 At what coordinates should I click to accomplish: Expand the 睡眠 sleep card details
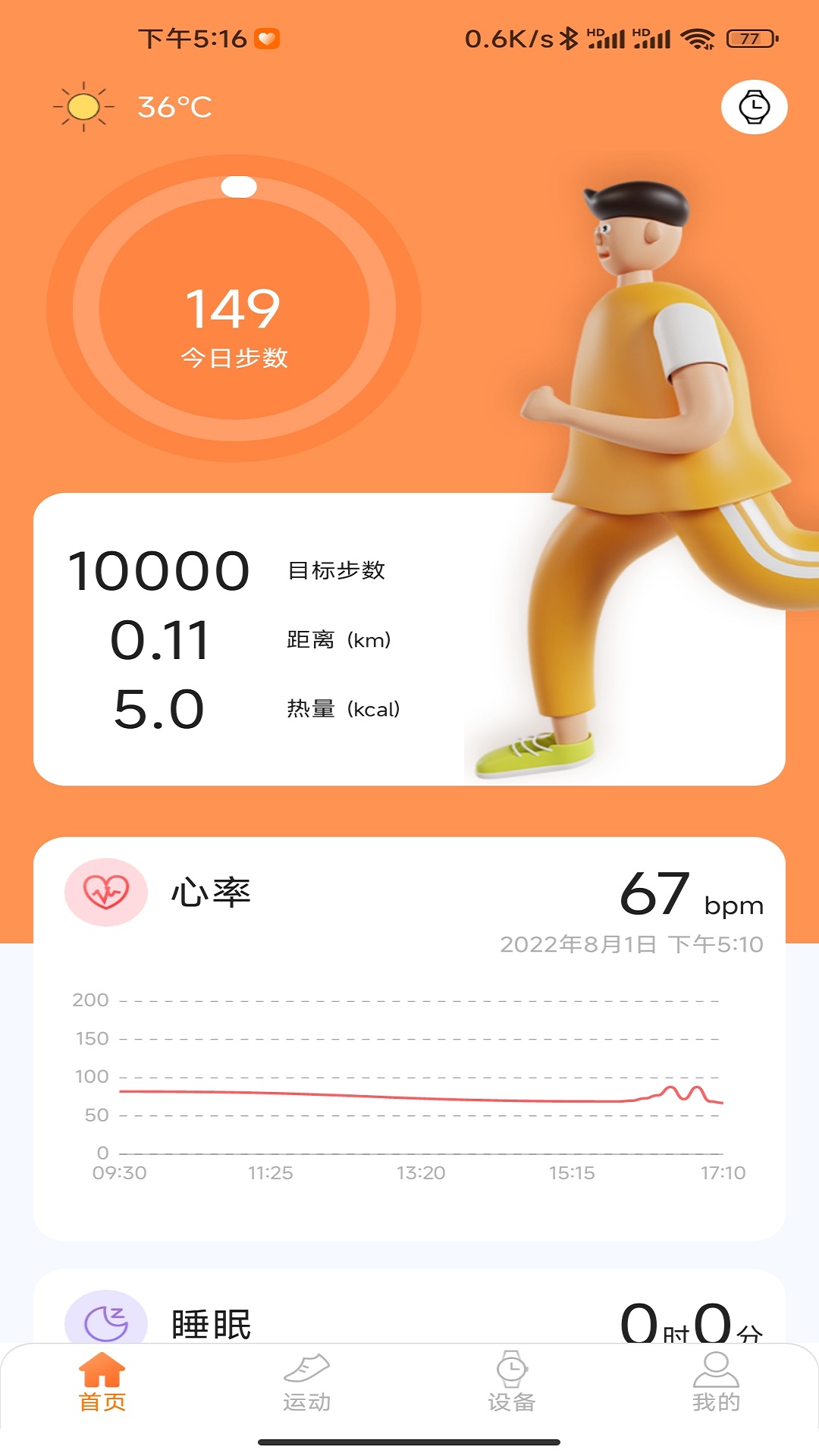[409, 1319]
